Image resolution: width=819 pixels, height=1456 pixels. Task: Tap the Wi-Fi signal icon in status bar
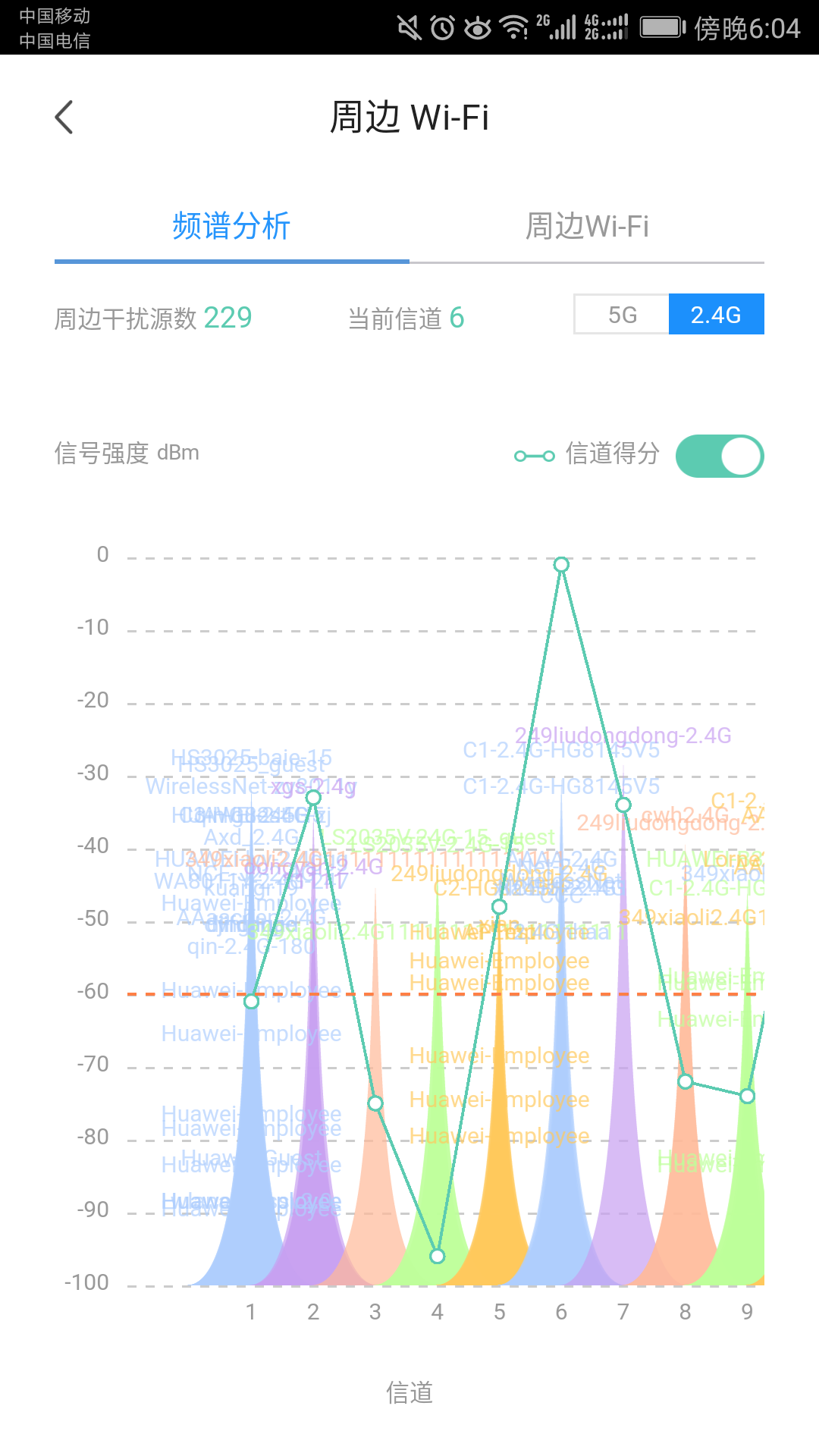513,25
